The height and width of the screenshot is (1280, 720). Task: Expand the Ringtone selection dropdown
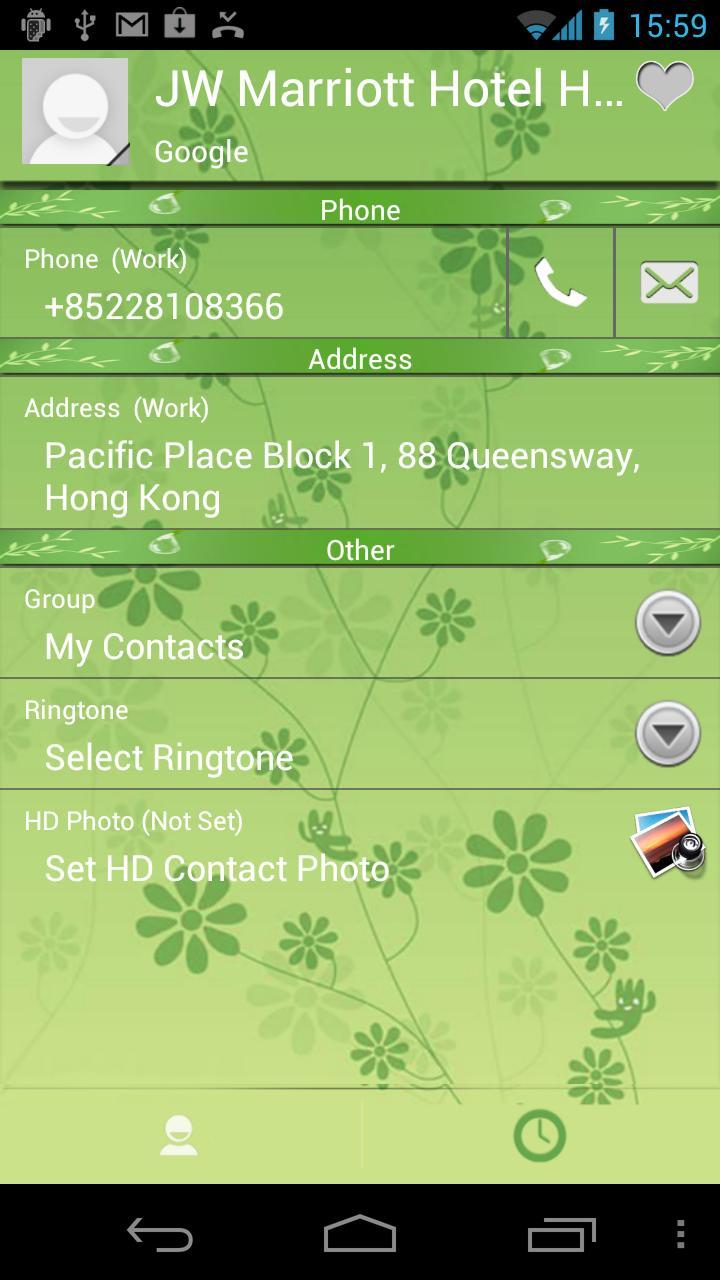[666, 733]
